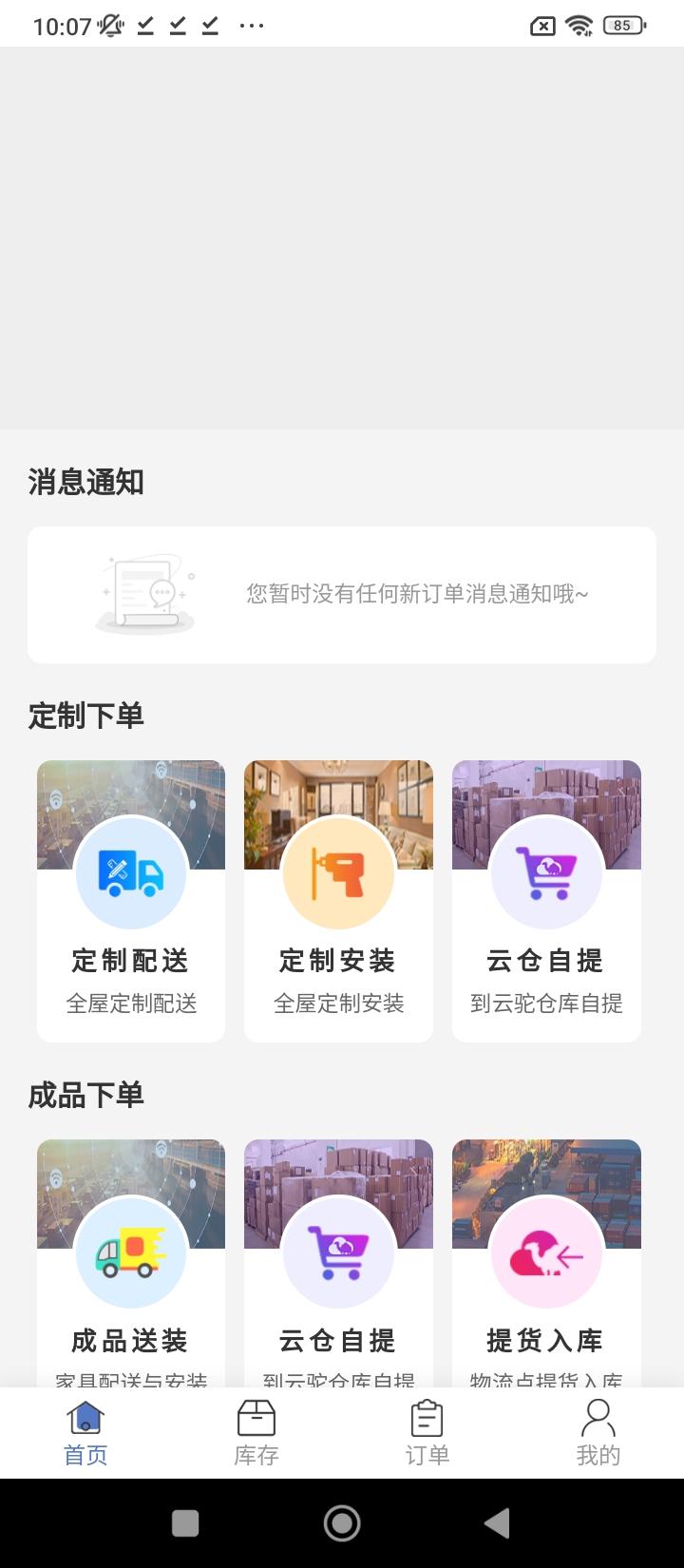
Task: Select the 云仓自提 cart icon under 成品下单
Action: pyautogui.click(x=338, y=1252)
